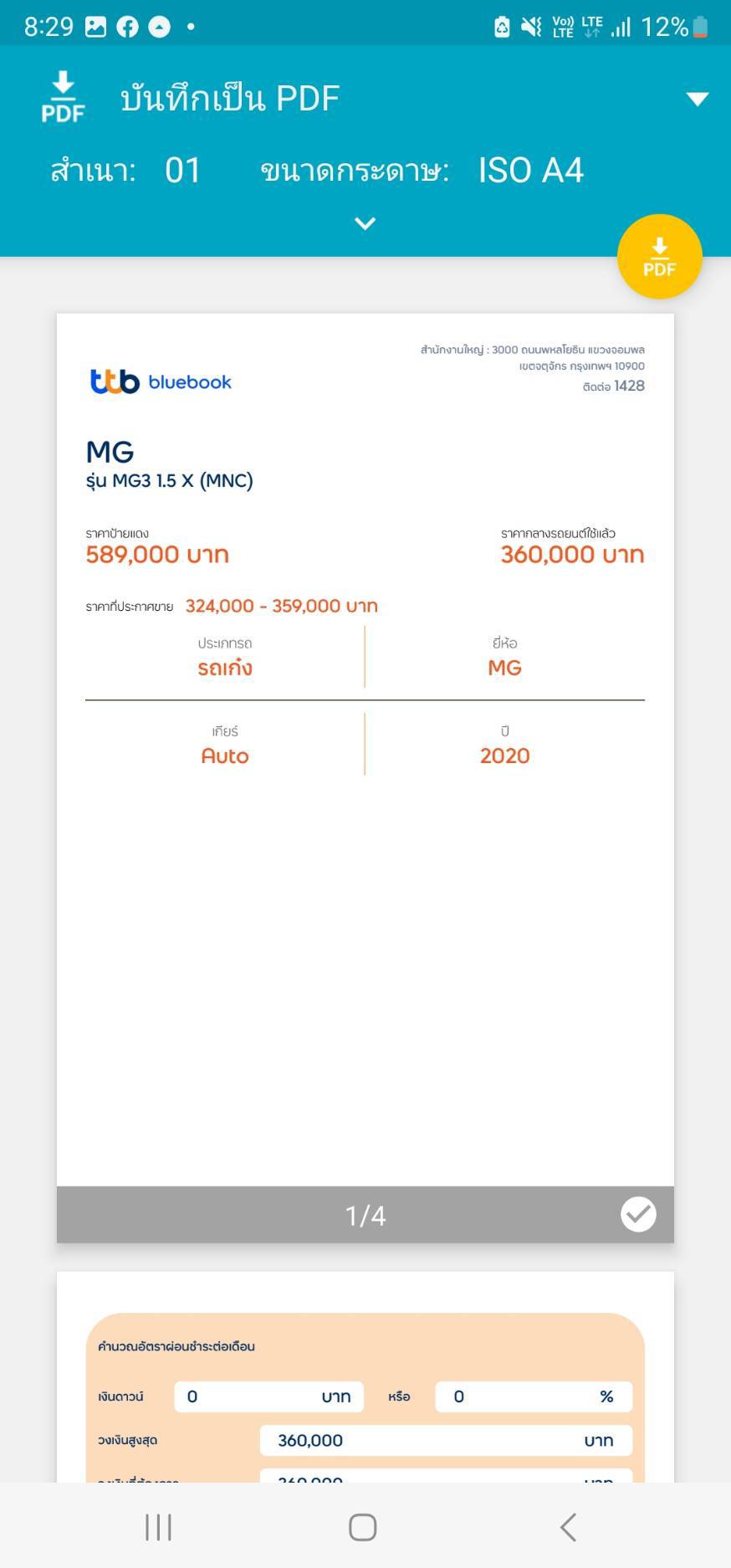This screenshot has width=731, height=1568.
Task: Deselect page 1/4 checkmark
Action: pos(638,1214)
